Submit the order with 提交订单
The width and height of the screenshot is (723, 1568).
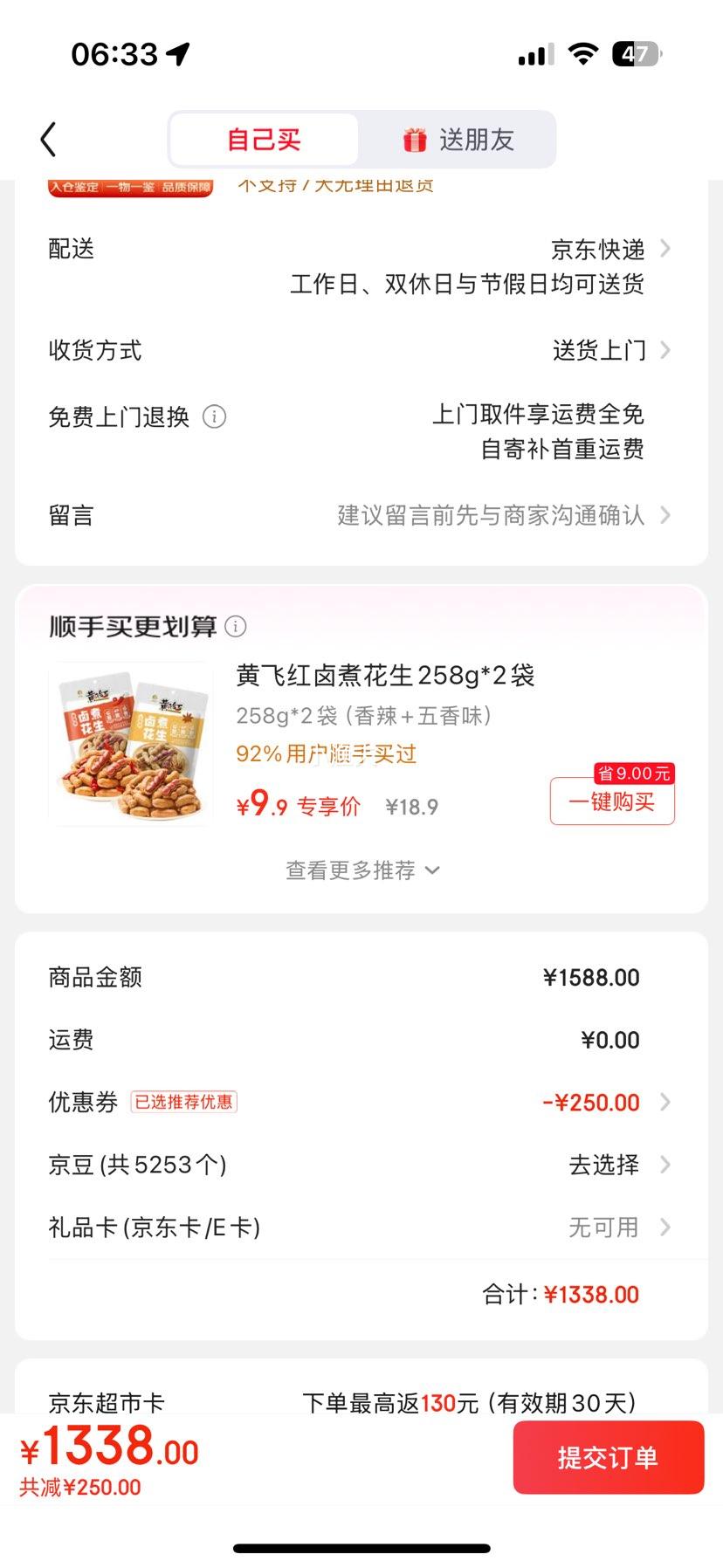(608, 1457)
